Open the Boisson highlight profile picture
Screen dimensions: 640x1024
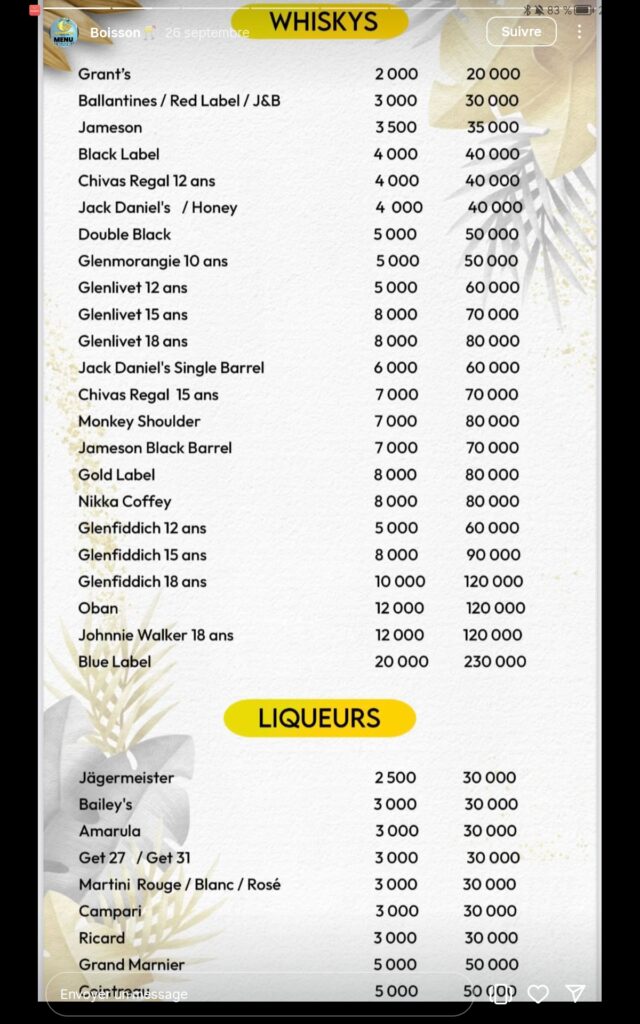[64, 32]
